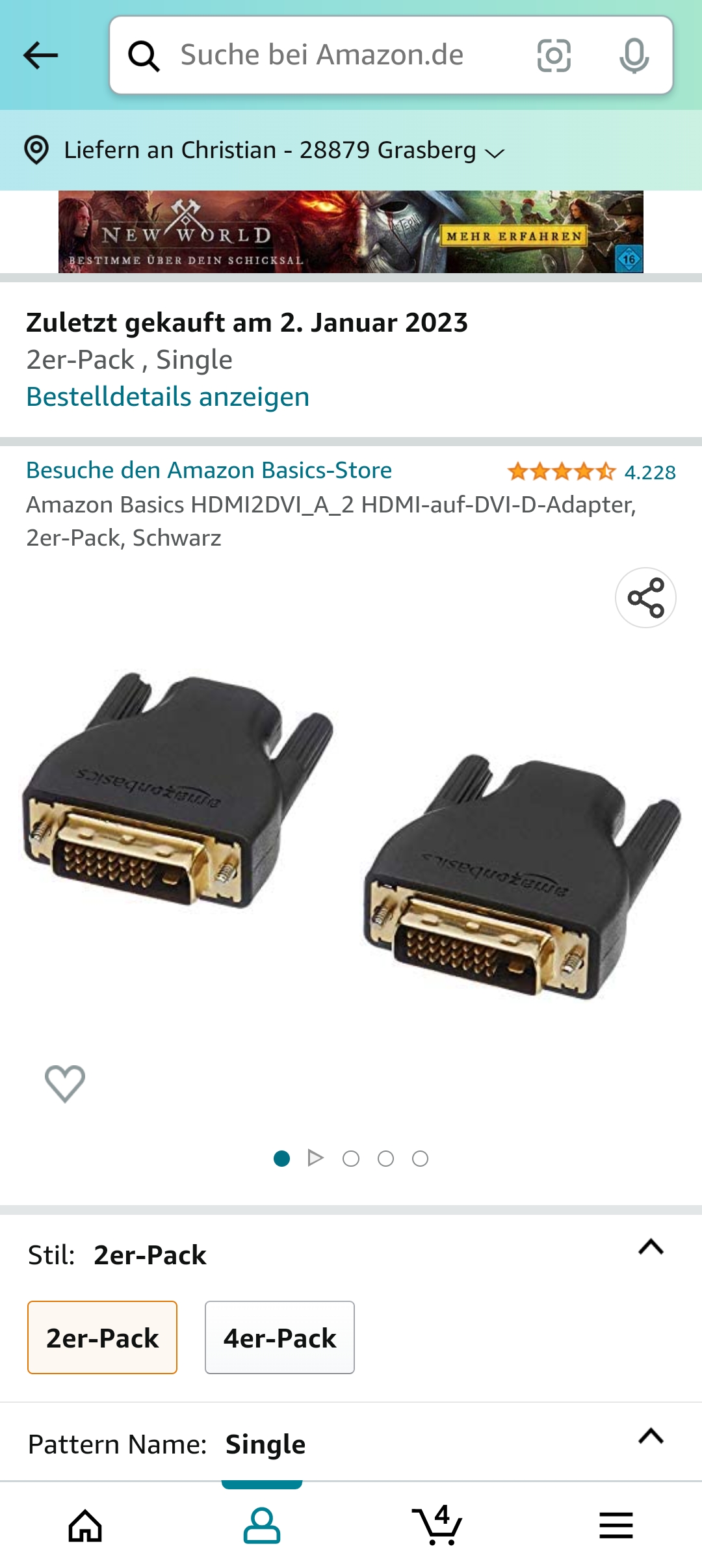Image resolution: width=702 pixels, height=1568 pixels.
Task: Open Bestelldetails anzeigen link
Action: (x=168, y=397)
